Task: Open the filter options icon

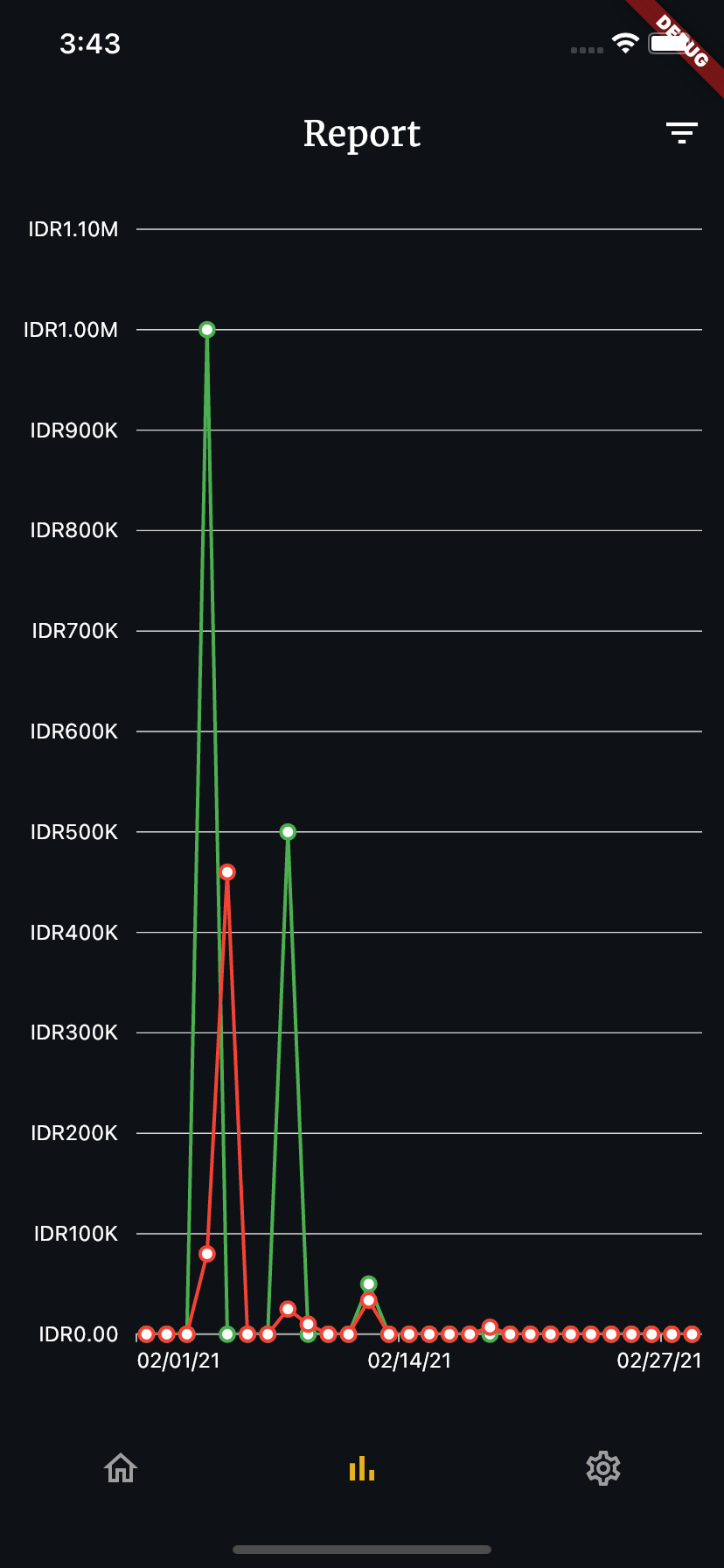Action: 681,133
